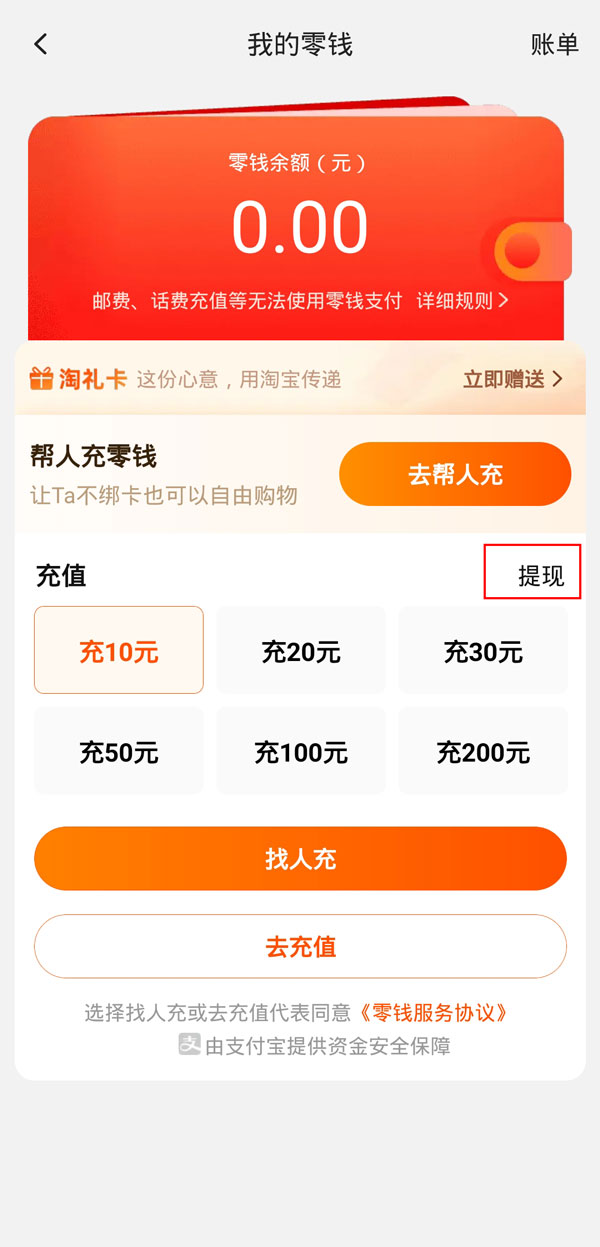Tap the 去充值 button
The width and height of the screenshot is (600, 1247).
pyautogui.click(x=300, y=946)
